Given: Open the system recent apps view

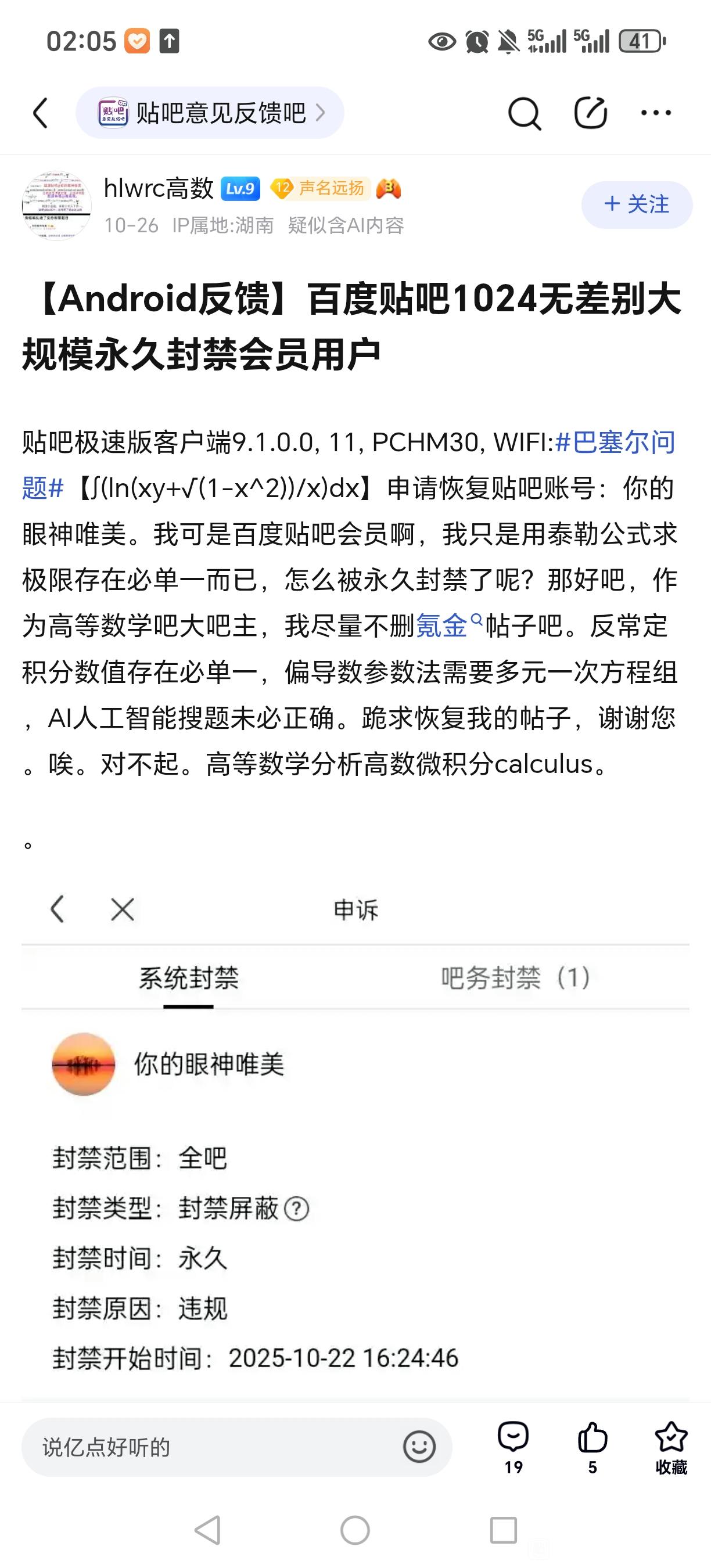Looking at the screenshot, I should point(504,1530).
